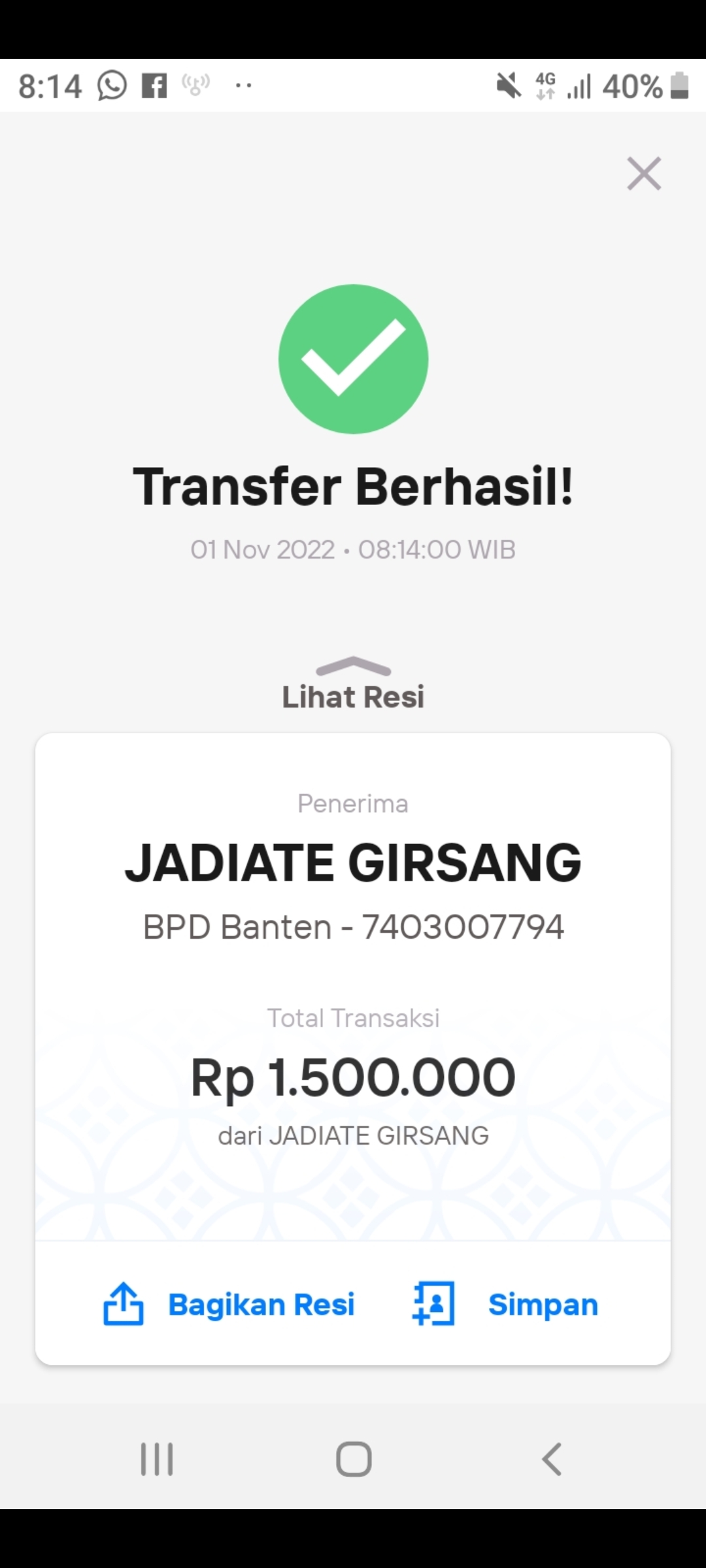Tap the hotspot icon in the status bar
706x1568 pixels.
pyautogui.click(x=195, y=84)
